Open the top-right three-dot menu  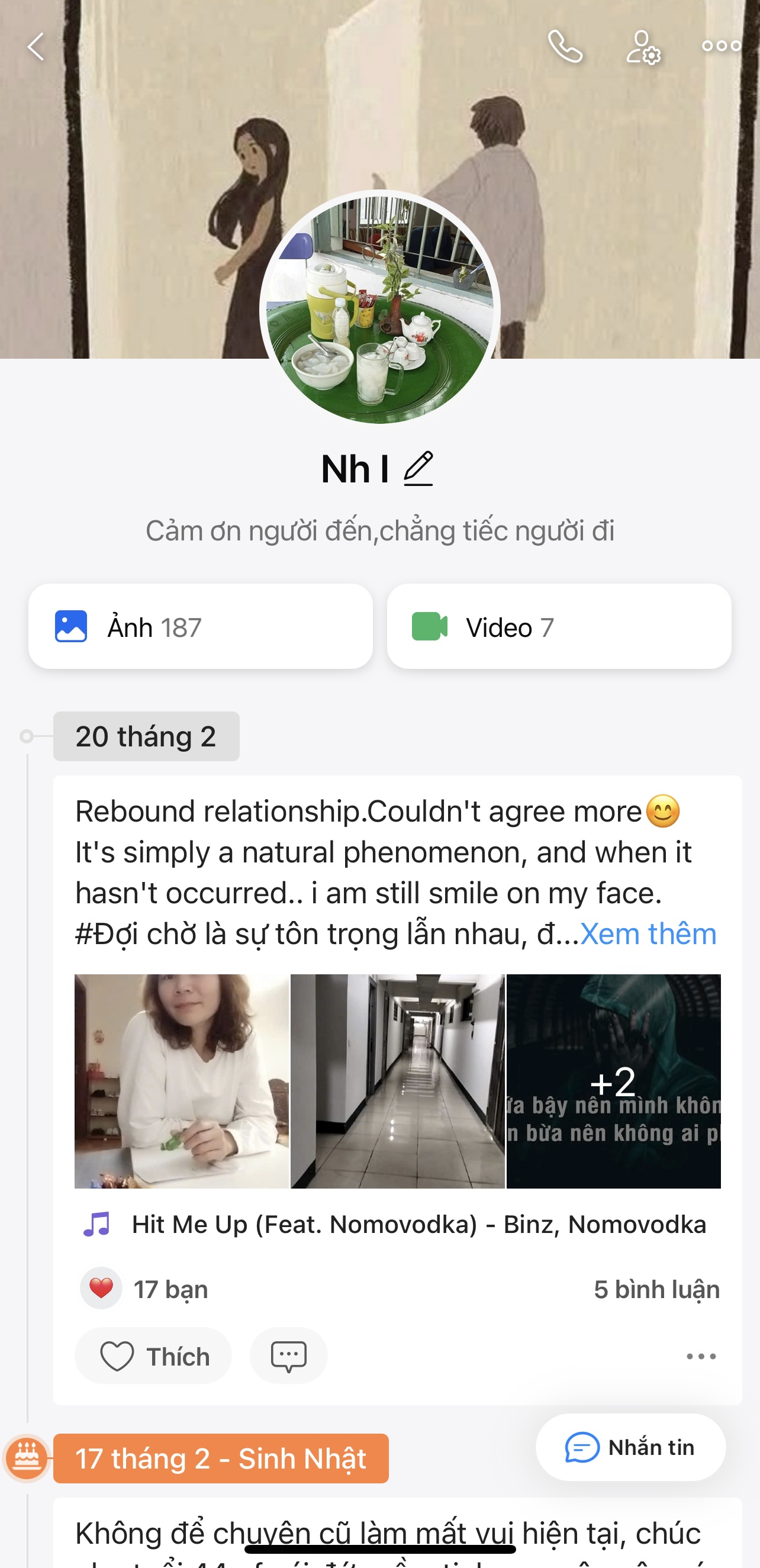[721, 46]
